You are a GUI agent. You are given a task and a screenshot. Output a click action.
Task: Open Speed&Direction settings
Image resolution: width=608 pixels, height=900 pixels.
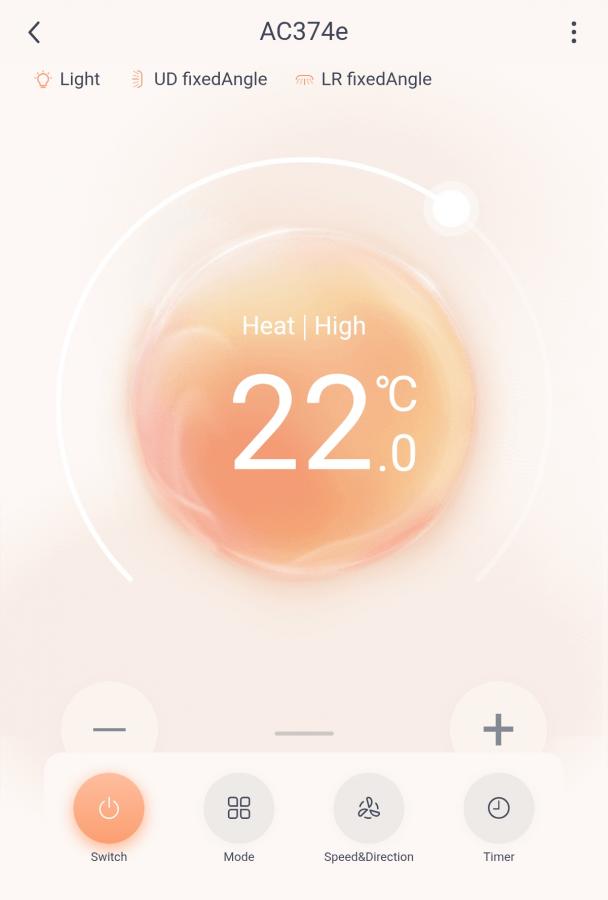[x=369, y=808]
